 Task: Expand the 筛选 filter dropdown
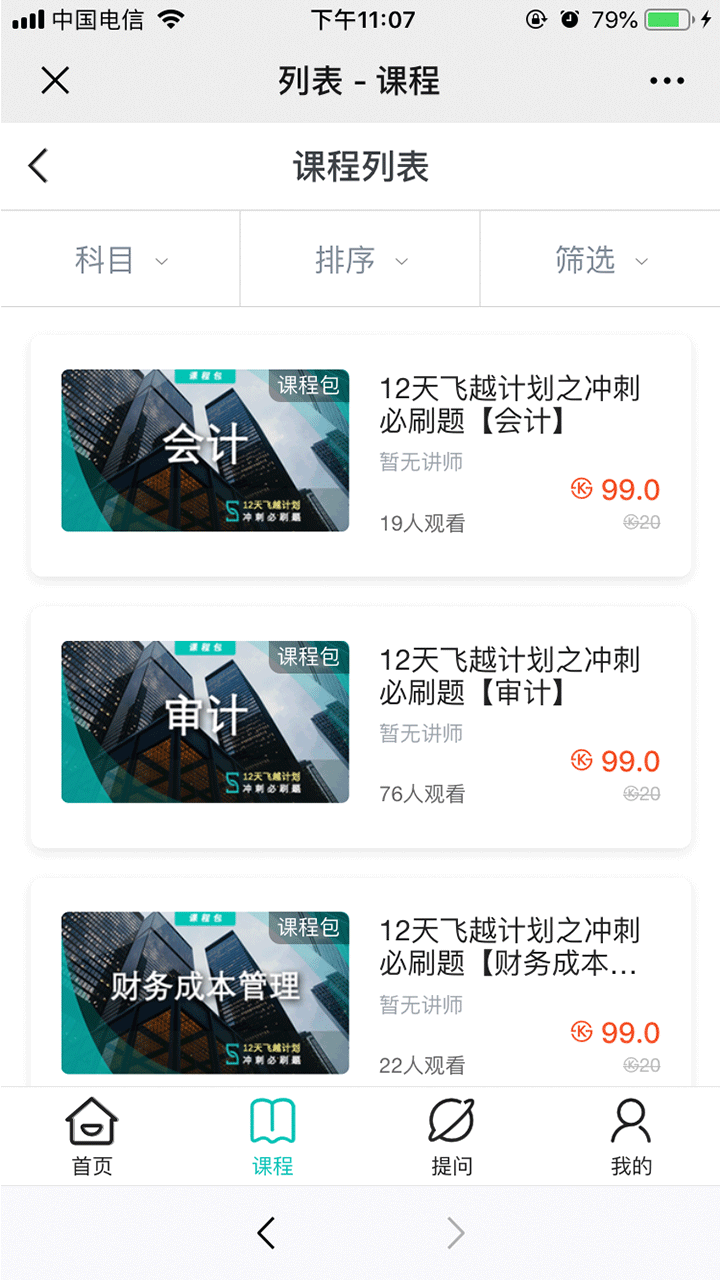coord(600,260)
